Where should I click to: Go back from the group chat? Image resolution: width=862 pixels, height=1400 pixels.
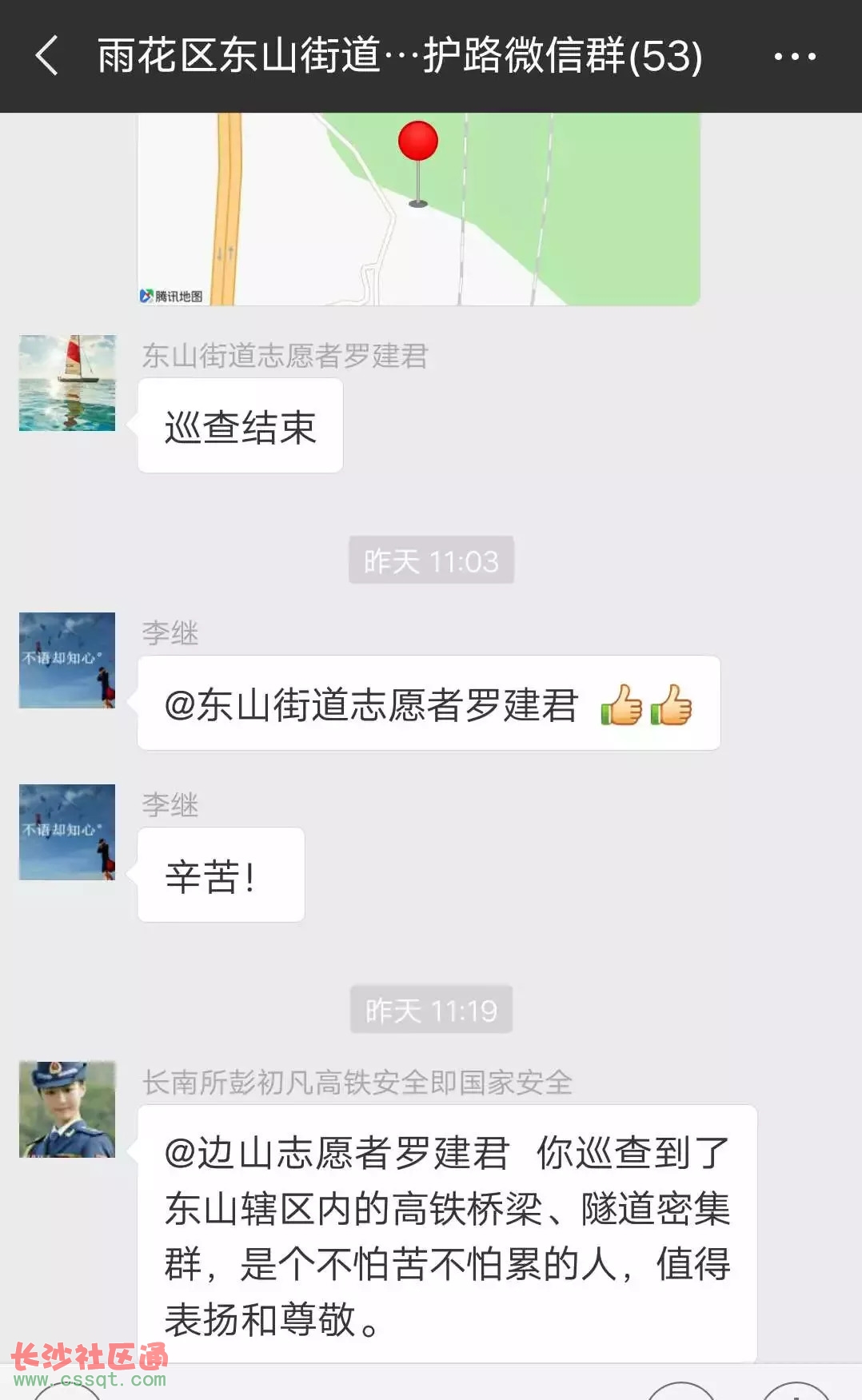click(48, 56)
